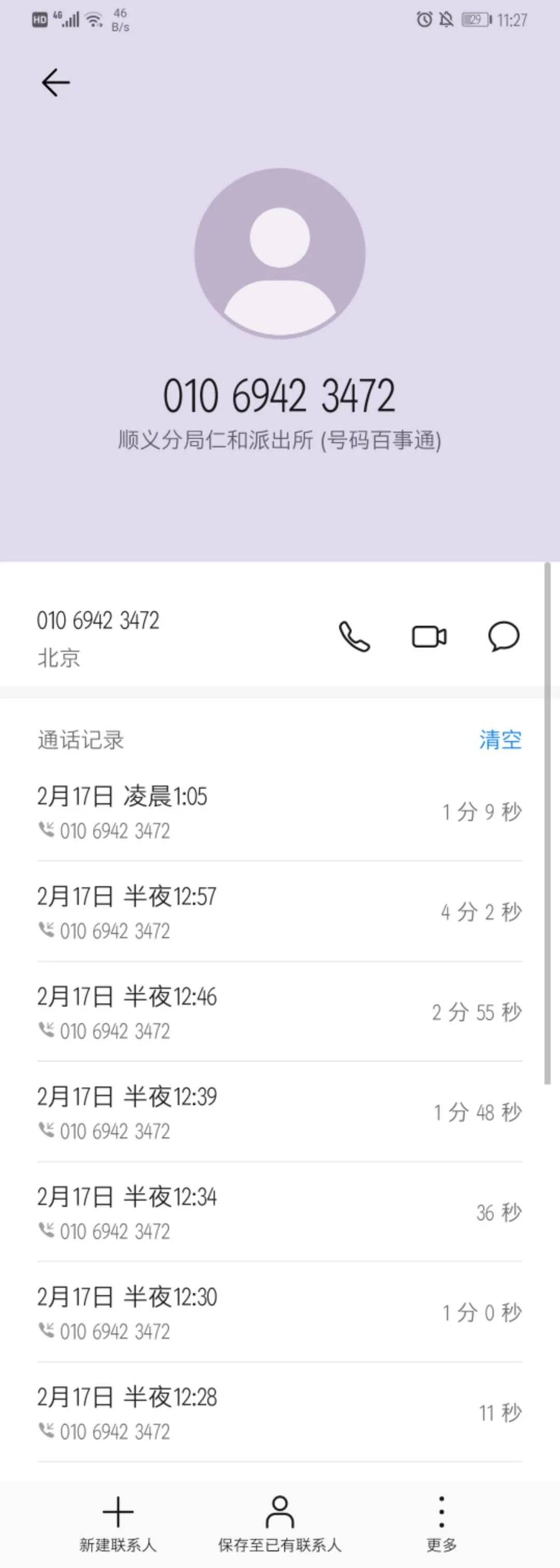The height and width of the screenshot is (1568, 560).
Task: Tap the battery indicator in the status bar
Action: point(475,20)
